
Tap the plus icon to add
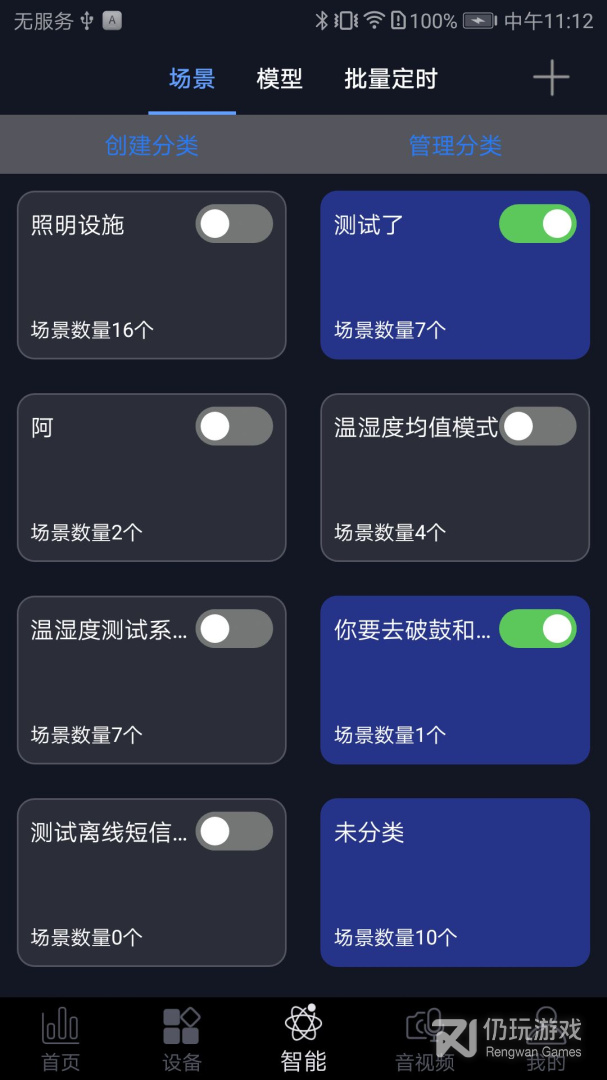(x=551, y=78)
